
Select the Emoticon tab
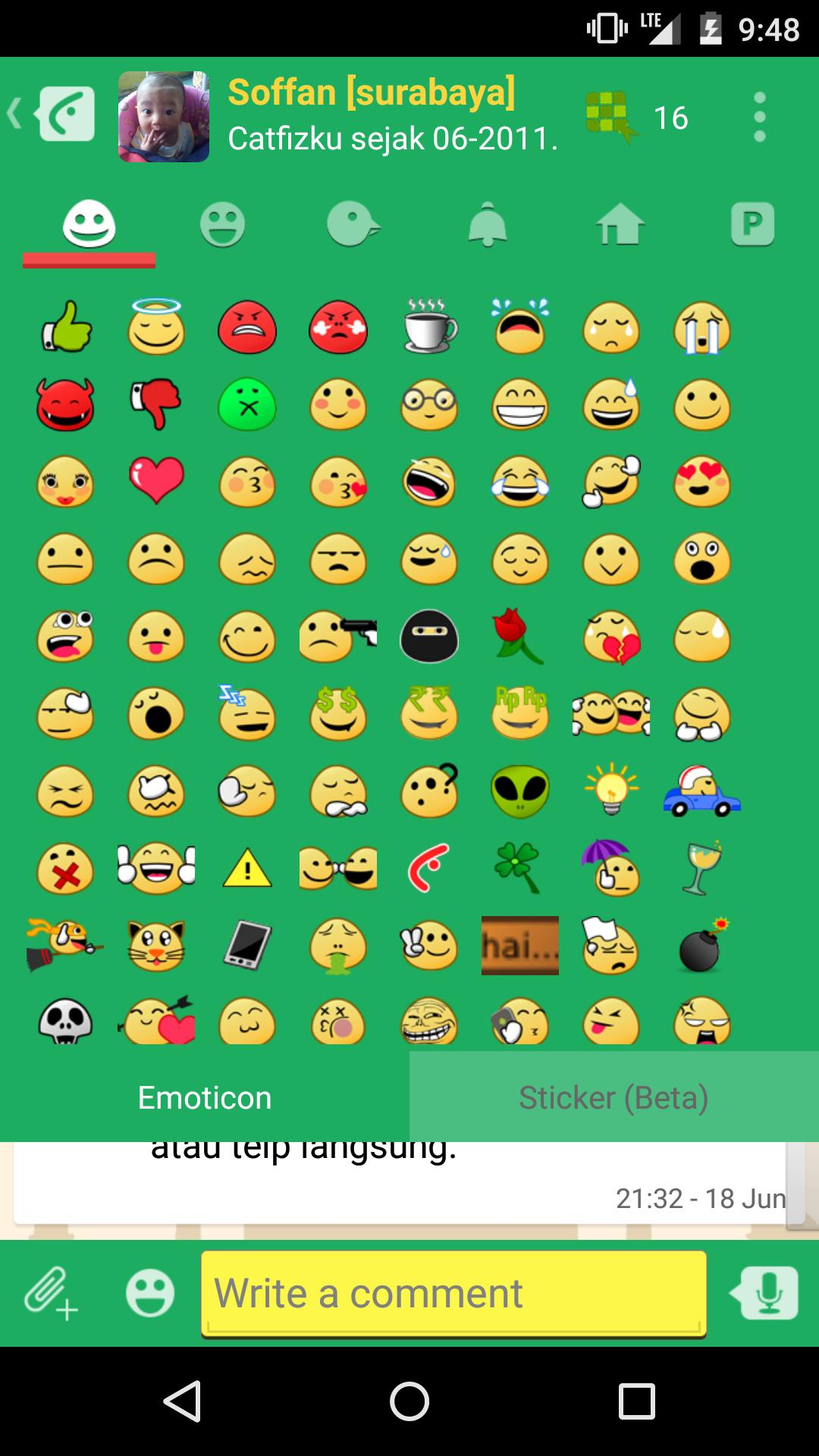(x=205, y=1097)
